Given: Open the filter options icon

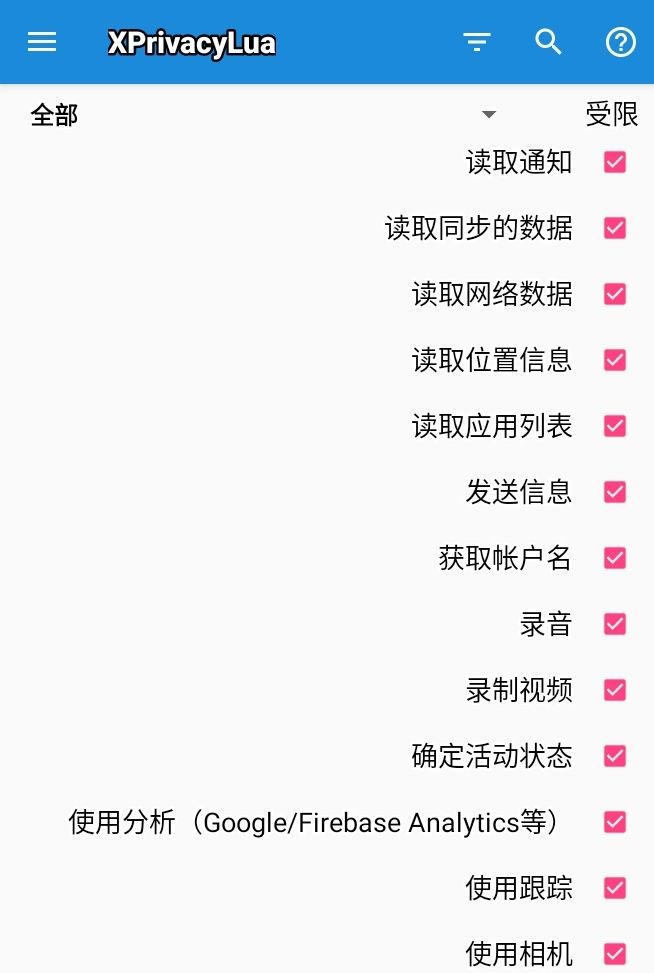Looking at the screenshot, I should (x=477, y=42).
